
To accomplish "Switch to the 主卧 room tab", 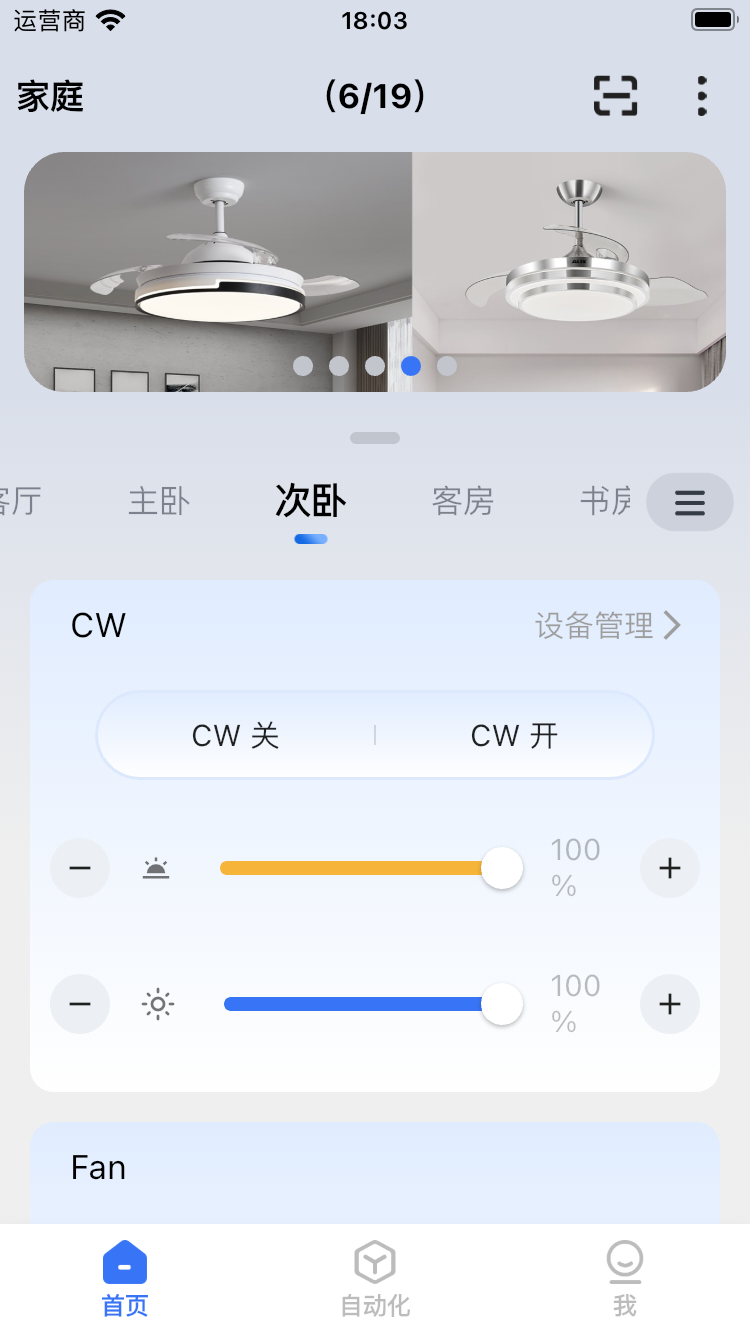I will click(159, 501).
